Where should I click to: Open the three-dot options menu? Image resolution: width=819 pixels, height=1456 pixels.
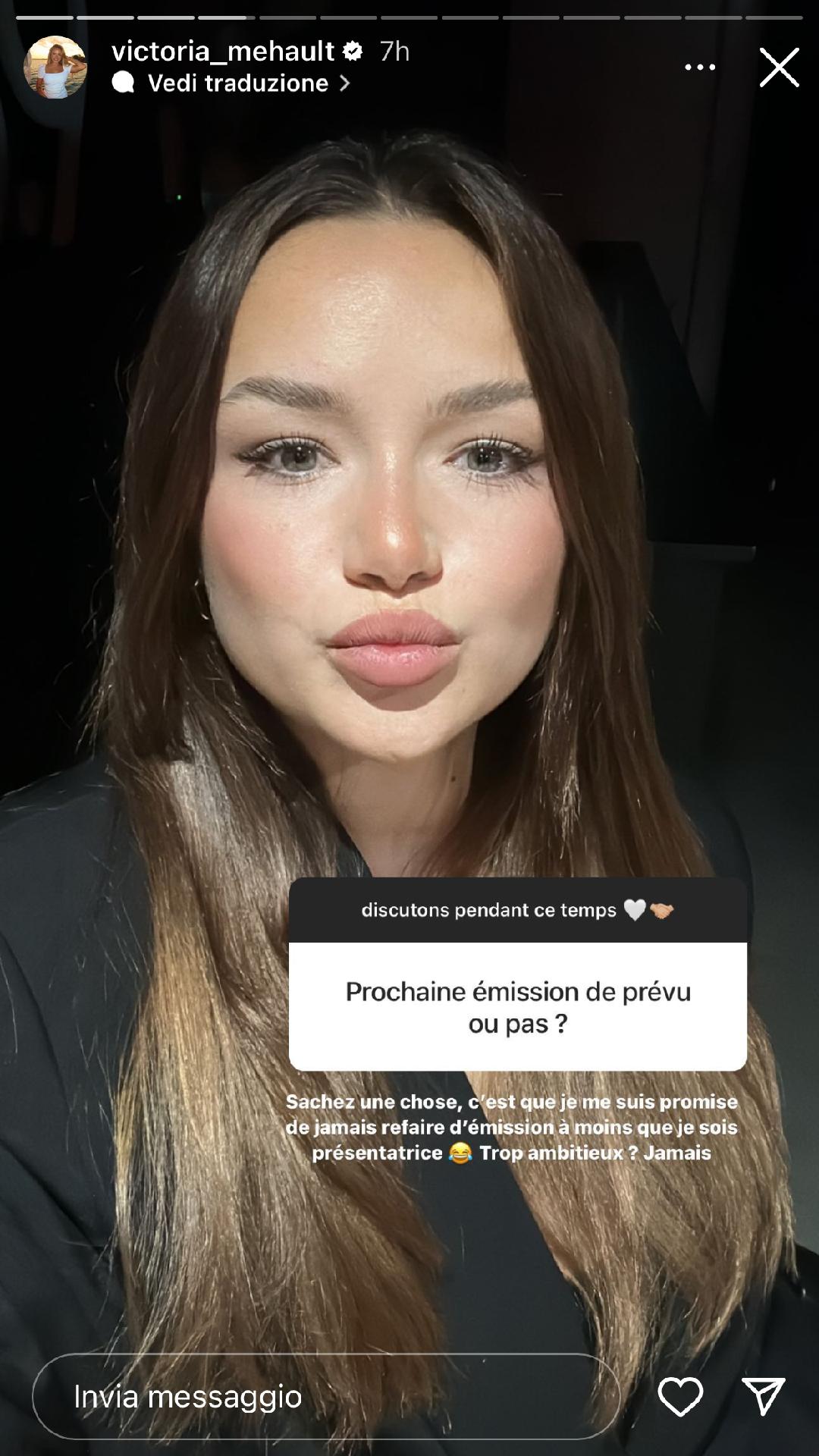(x=699, y=67)
